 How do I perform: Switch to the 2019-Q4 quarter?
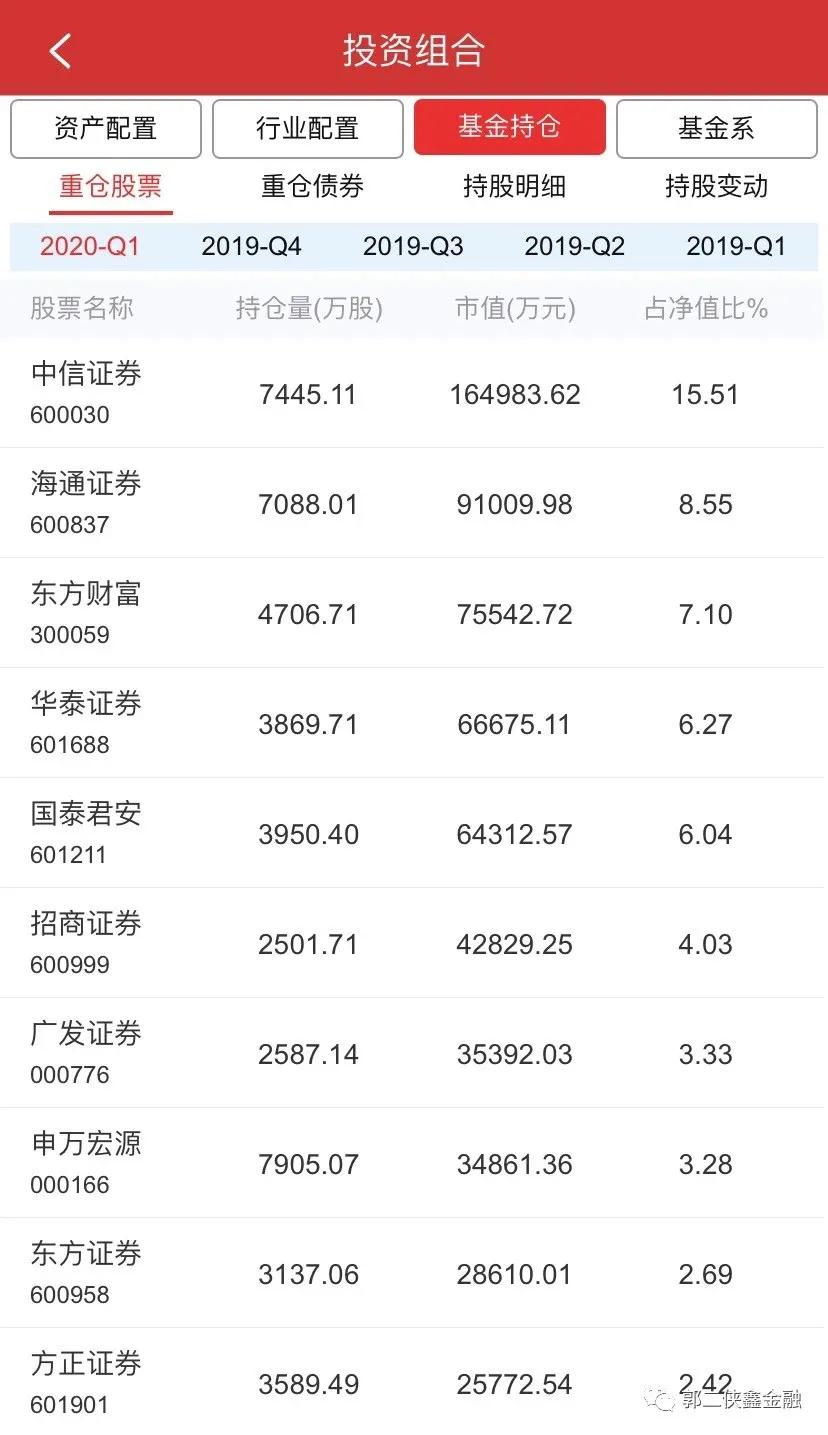[x=251, y=246]
